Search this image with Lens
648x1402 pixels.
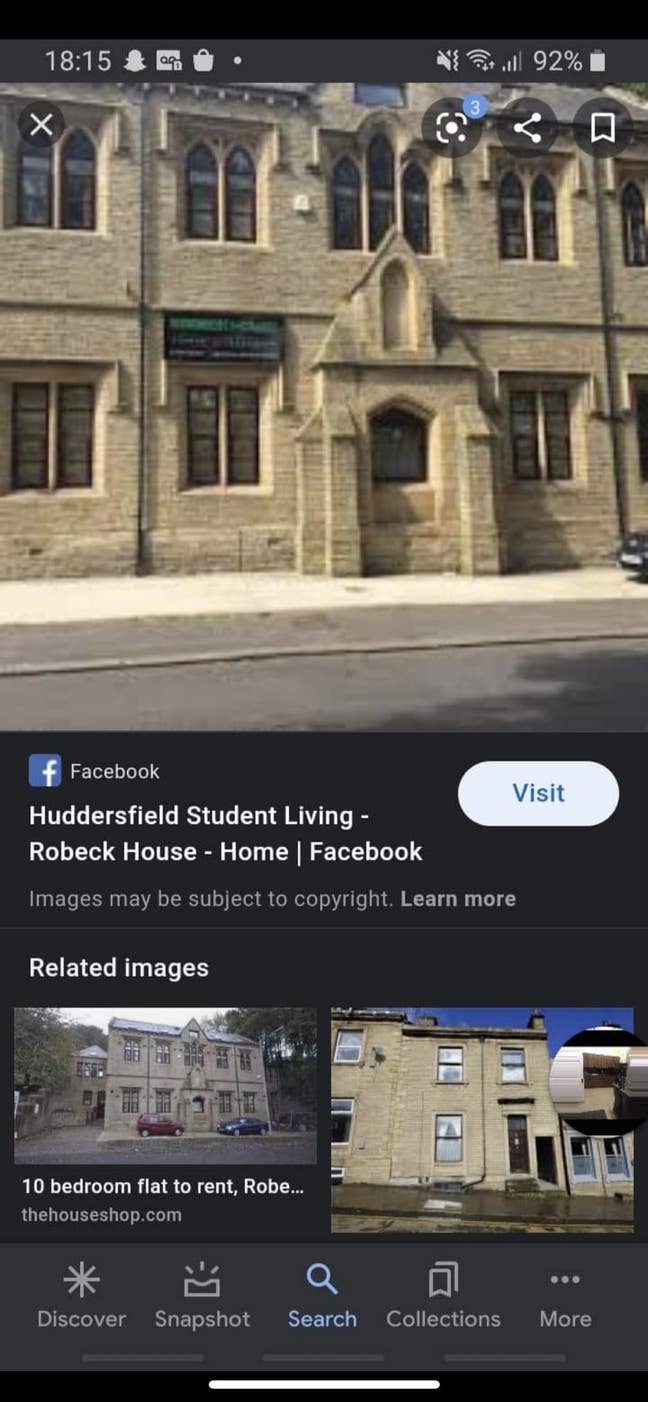[452, 127]
